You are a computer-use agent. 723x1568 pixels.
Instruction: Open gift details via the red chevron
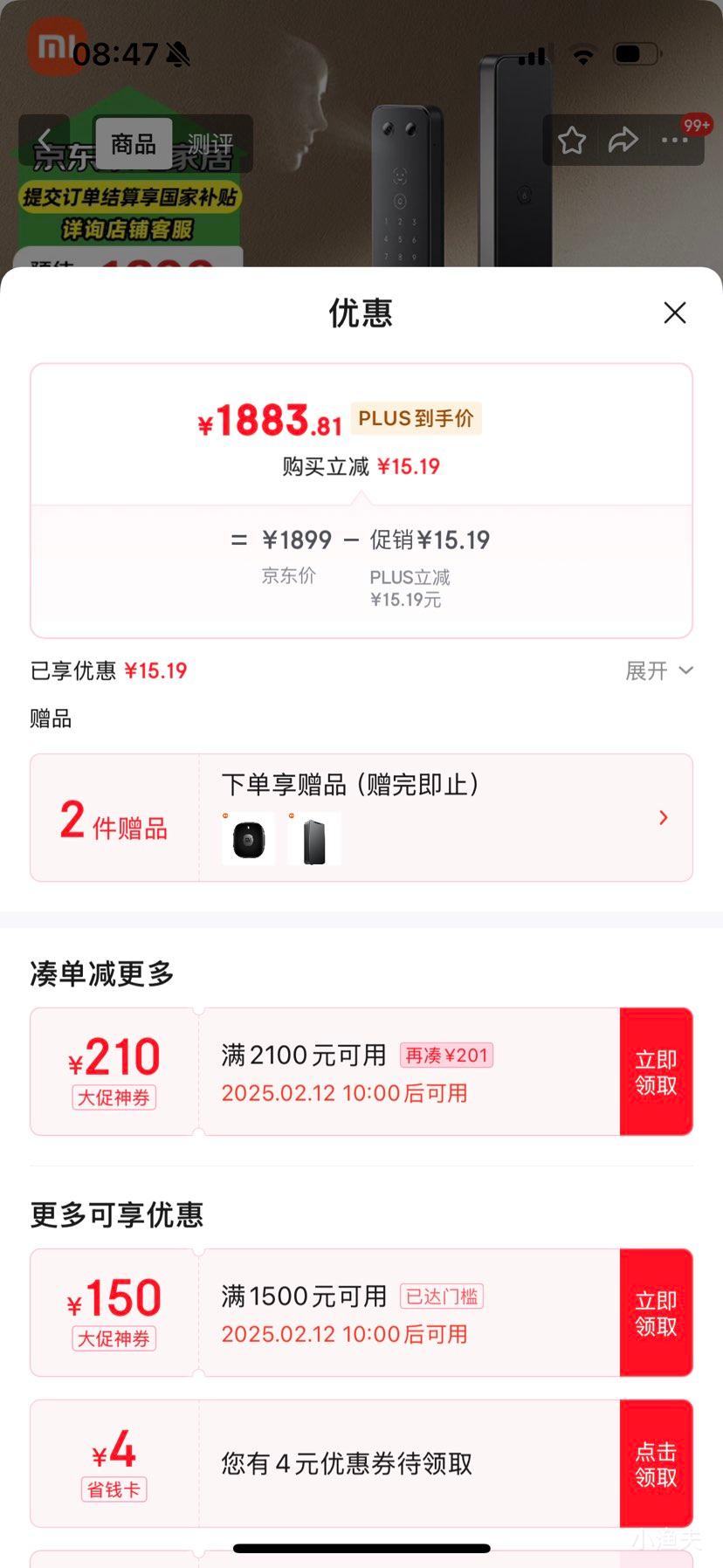tap(663, 817)
